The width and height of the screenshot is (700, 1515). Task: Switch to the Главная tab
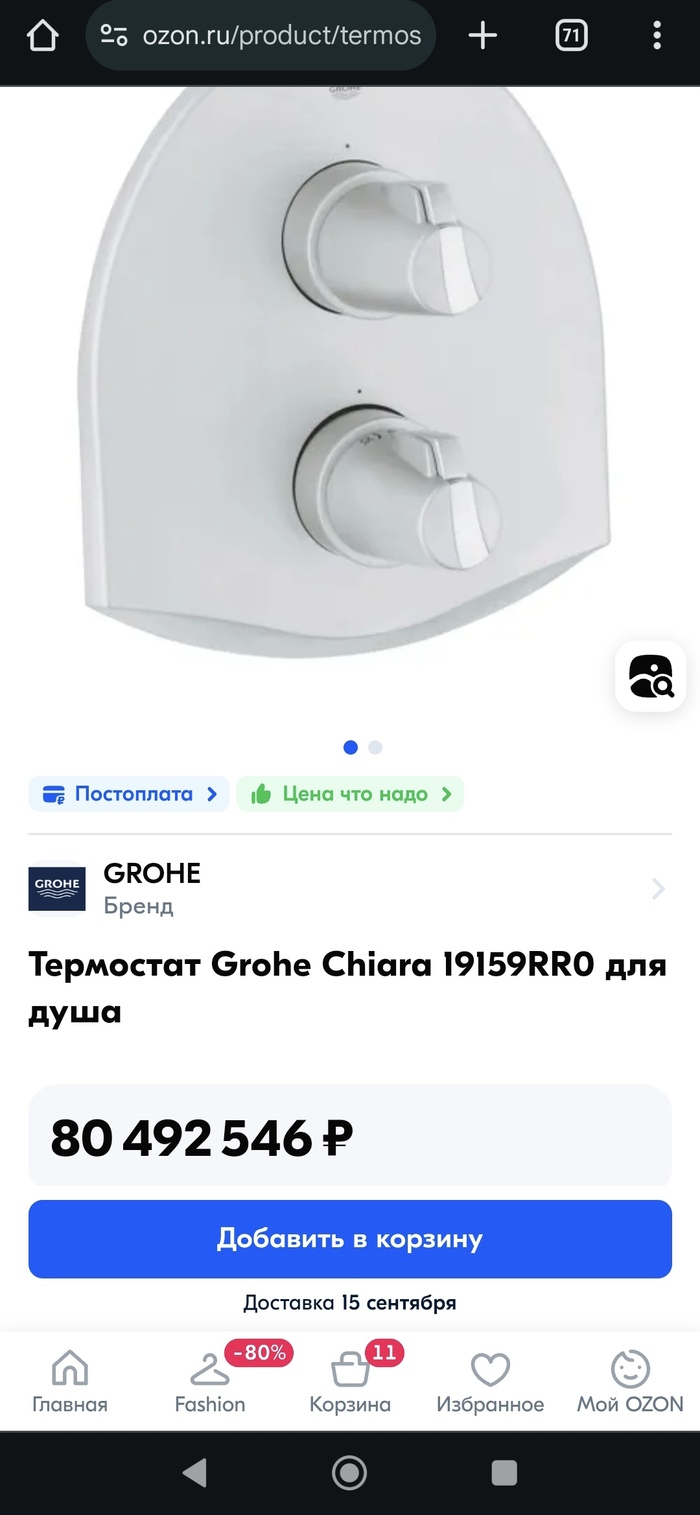[70, 1382]
